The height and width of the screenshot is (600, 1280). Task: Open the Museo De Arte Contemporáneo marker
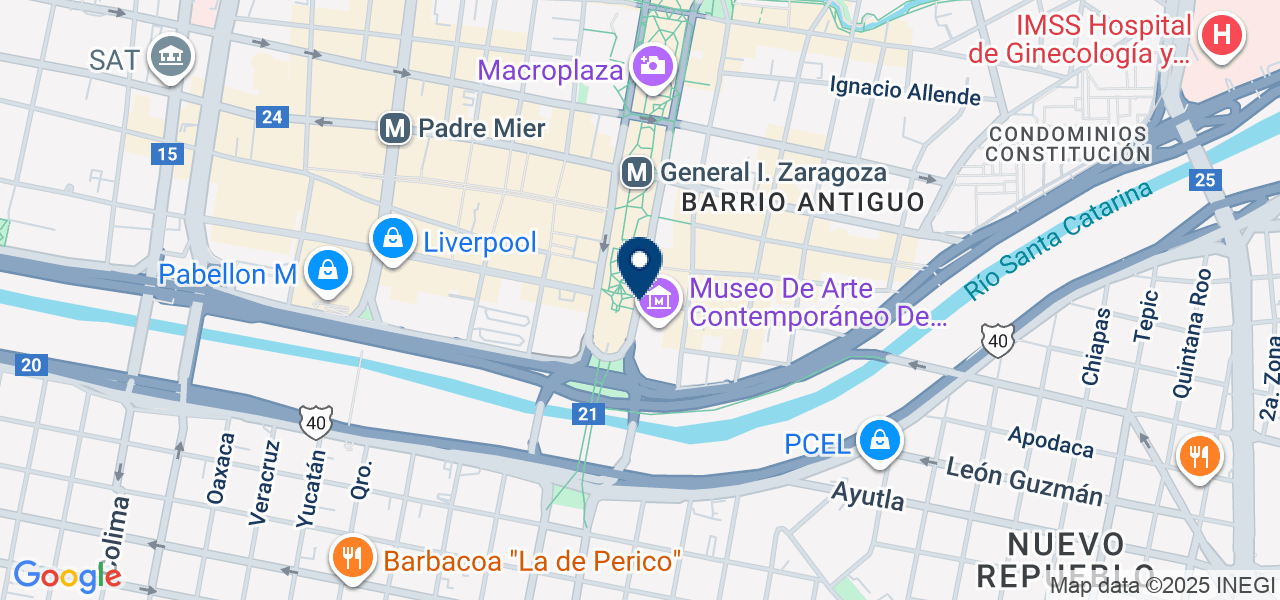coord(660,299)
